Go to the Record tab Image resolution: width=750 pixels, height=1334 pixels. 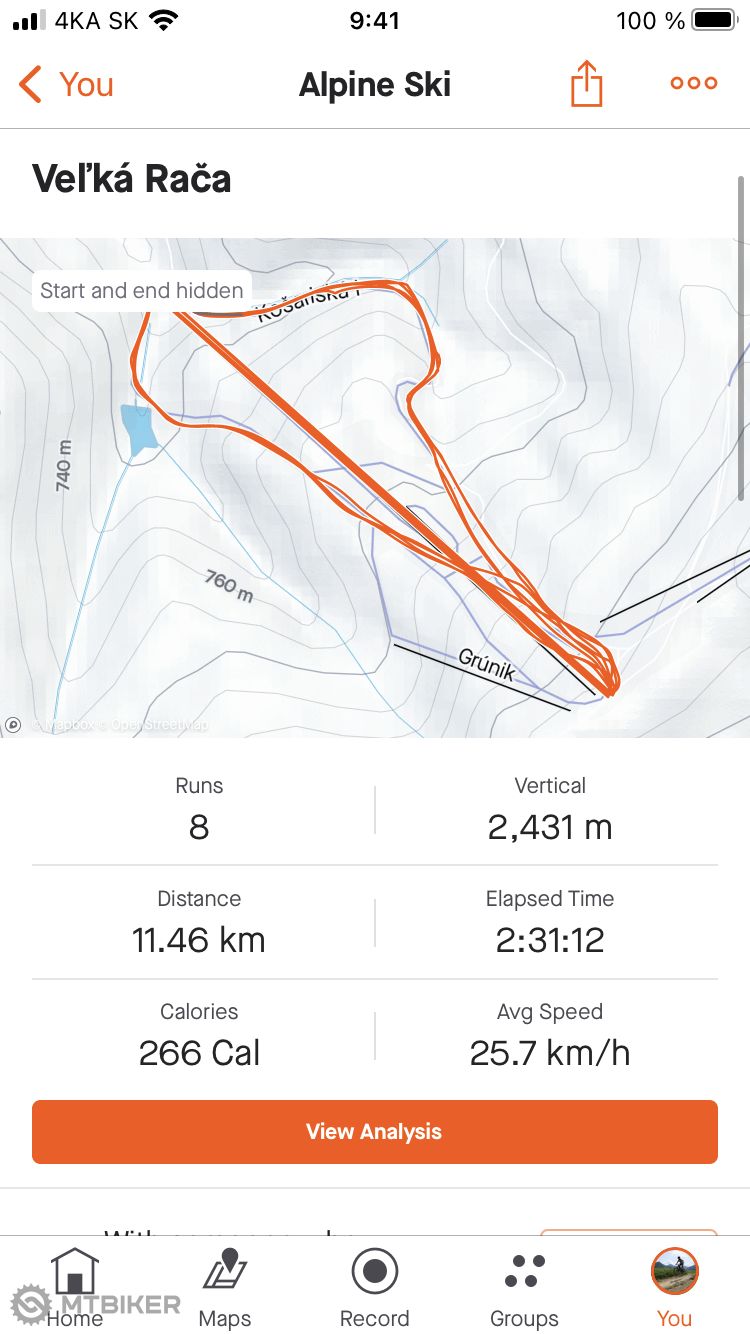[375, 1286]
